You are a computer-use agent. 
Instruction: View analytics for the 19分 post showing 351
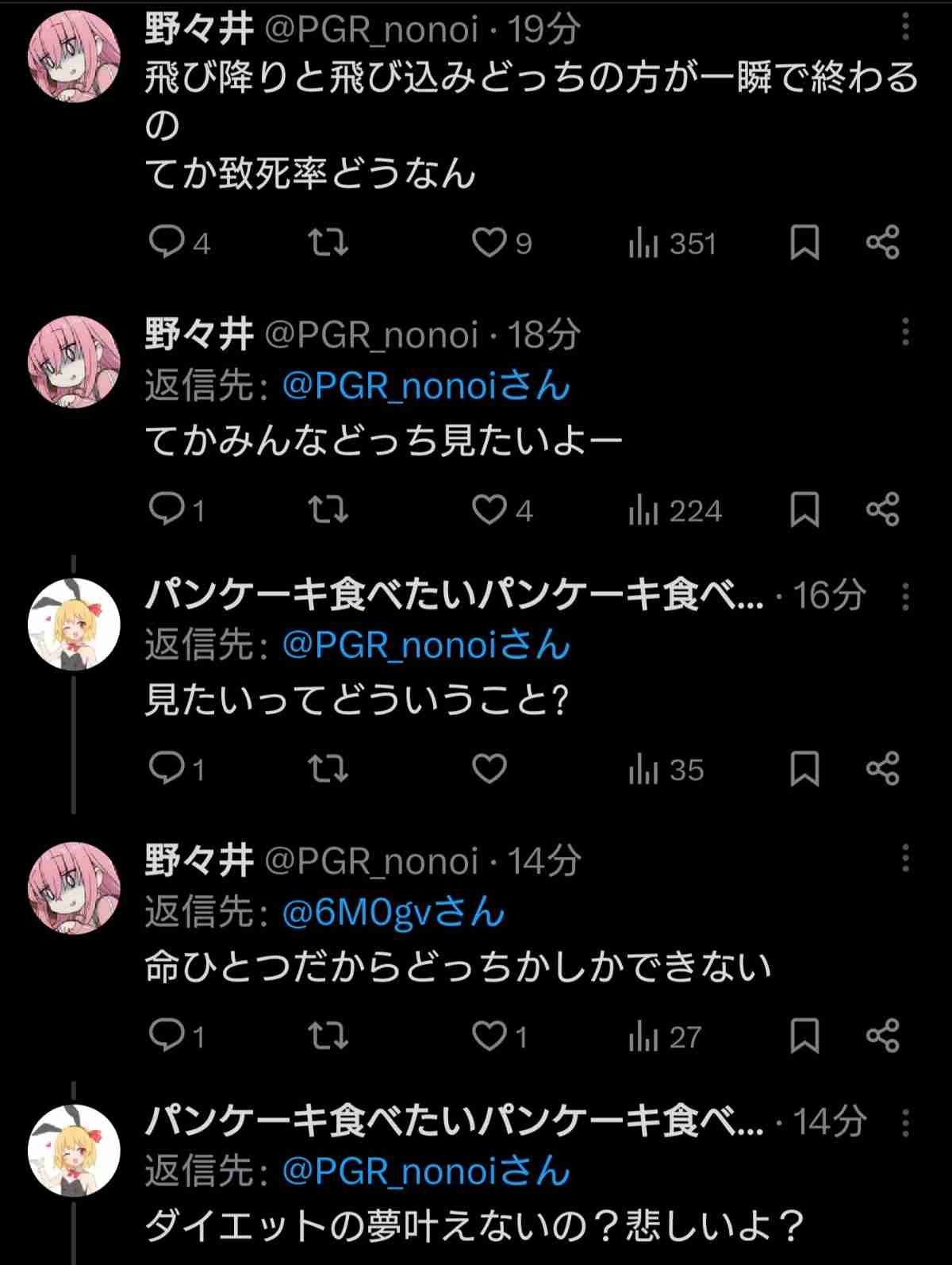click(672, 243)
